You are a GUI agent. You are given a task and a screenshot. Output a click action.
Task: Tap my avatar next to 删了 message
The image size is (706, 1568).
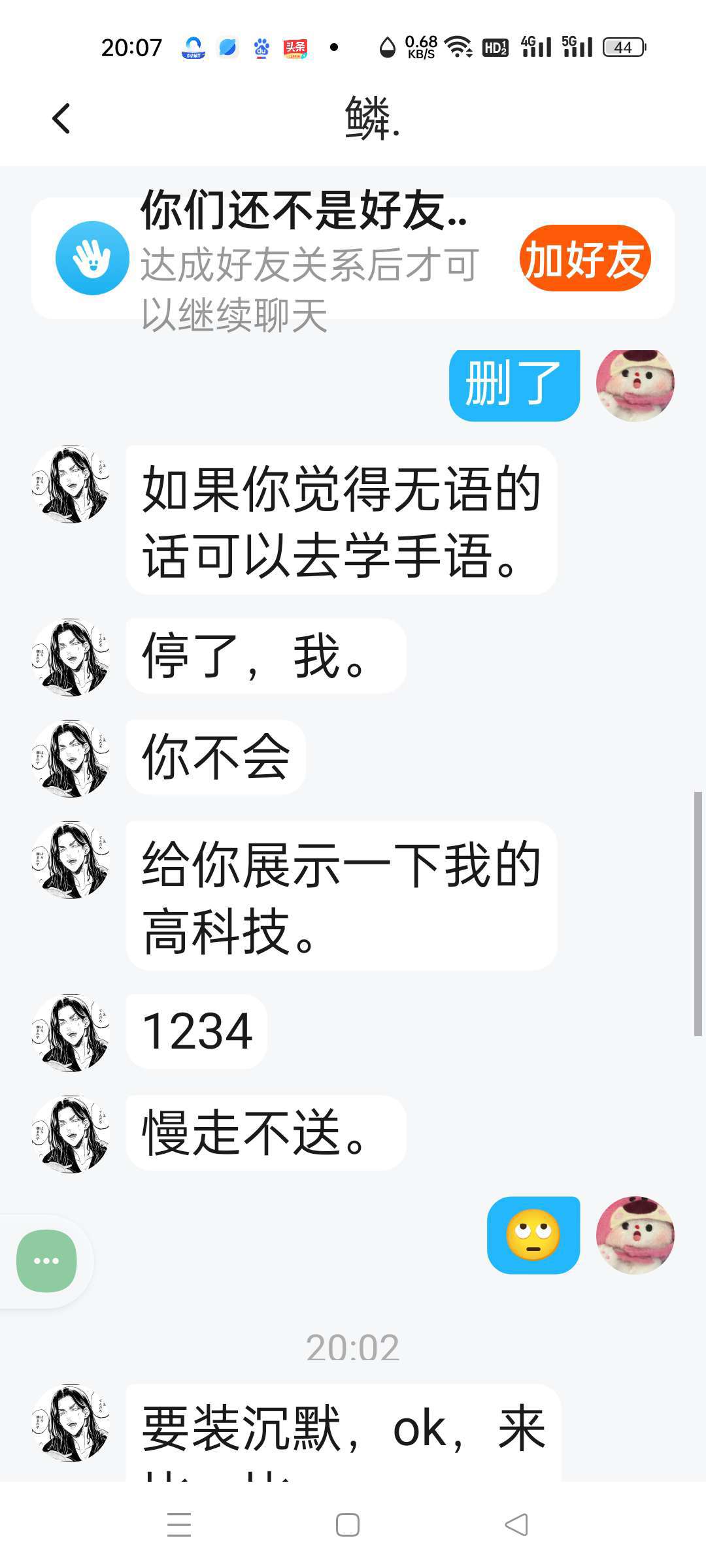tap(635, 384)
